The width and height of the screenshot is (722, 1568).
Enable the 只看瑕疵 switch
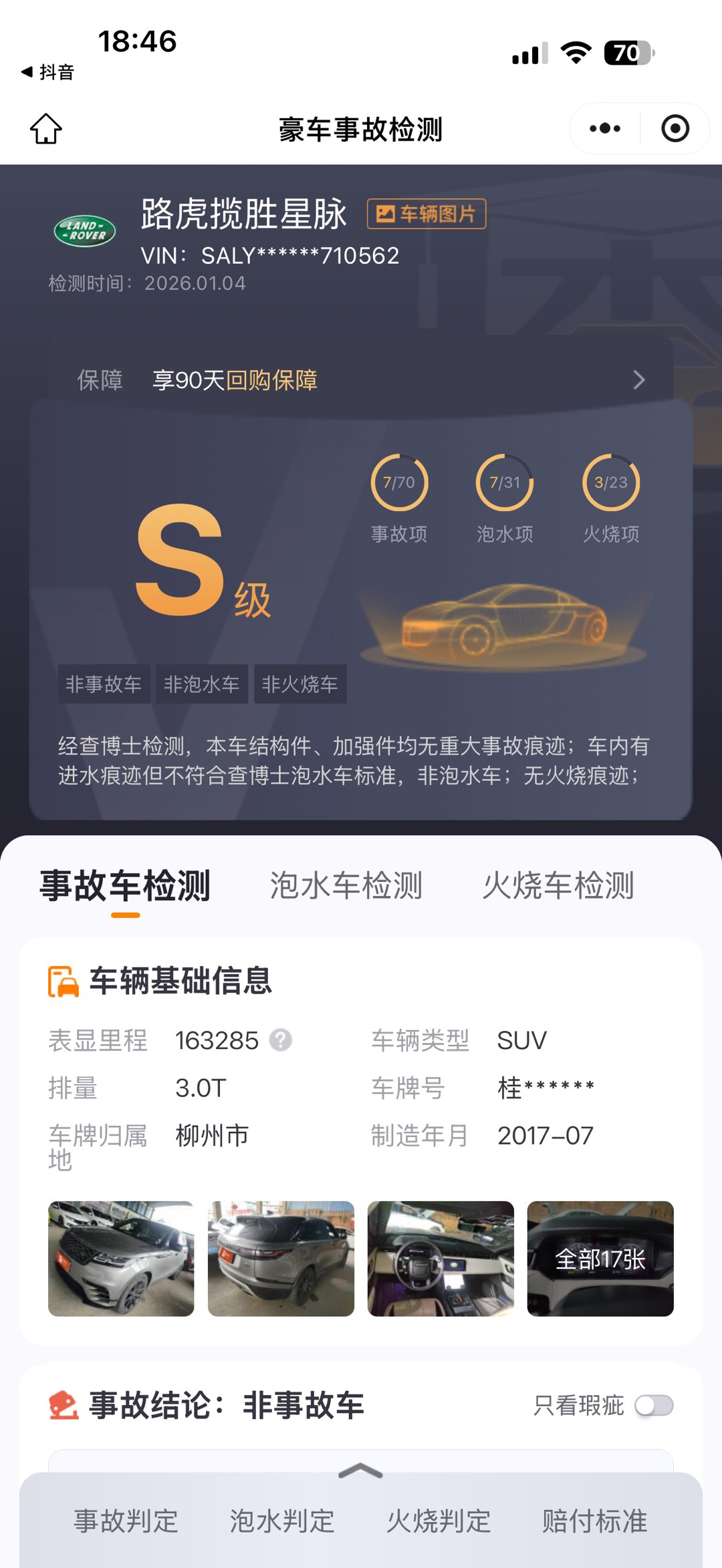658,1406
